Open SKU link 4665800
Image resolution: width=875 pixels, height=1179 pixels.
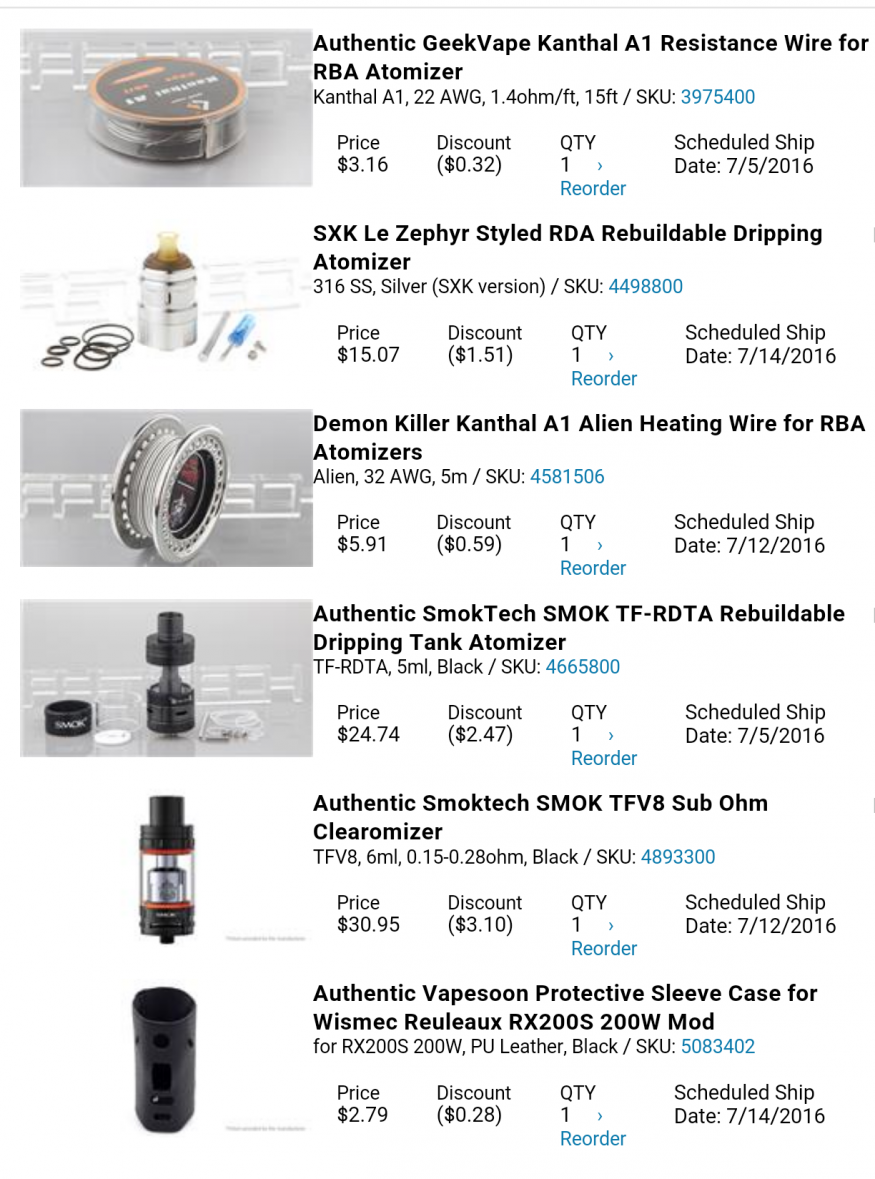click(582, 667)
